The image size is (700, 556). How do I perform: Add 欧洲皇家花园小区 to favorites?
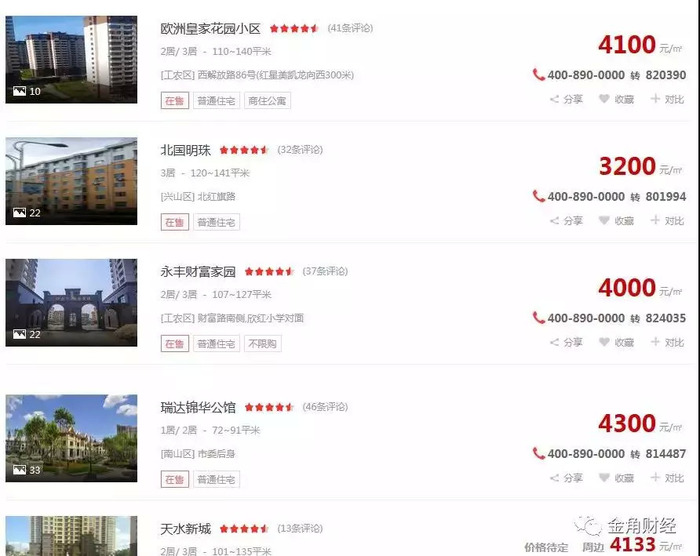tap(616, 99)
